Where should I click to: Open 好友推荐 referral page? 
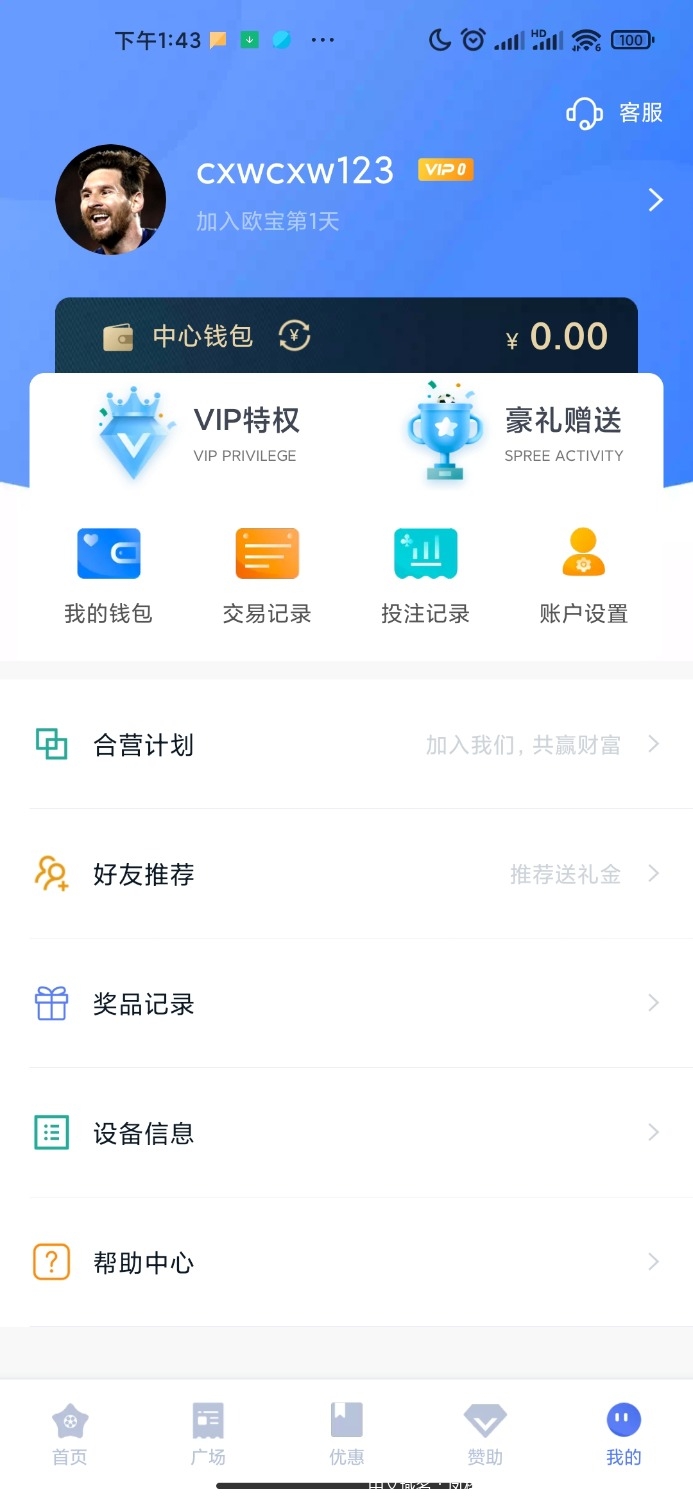(346, 874)
